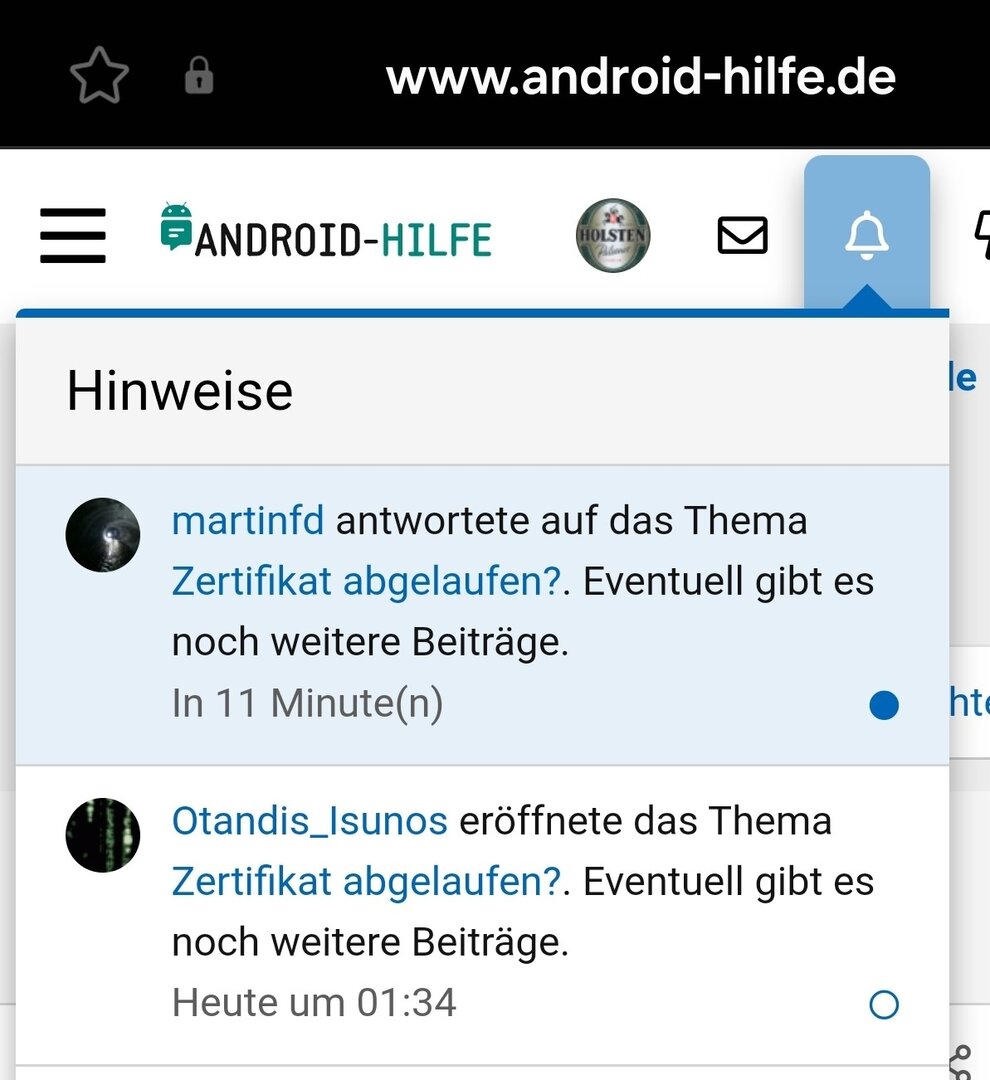Open the Holsten user avatar menu
This screenshot has height=1080, width=990.
pyautogui.click(x=613, y=236)
